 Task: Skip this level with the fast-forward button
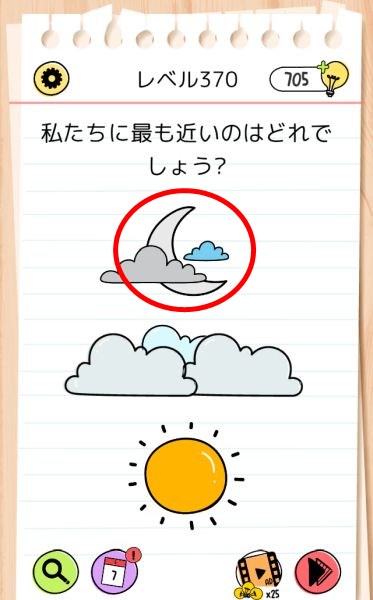coord(318,572)
